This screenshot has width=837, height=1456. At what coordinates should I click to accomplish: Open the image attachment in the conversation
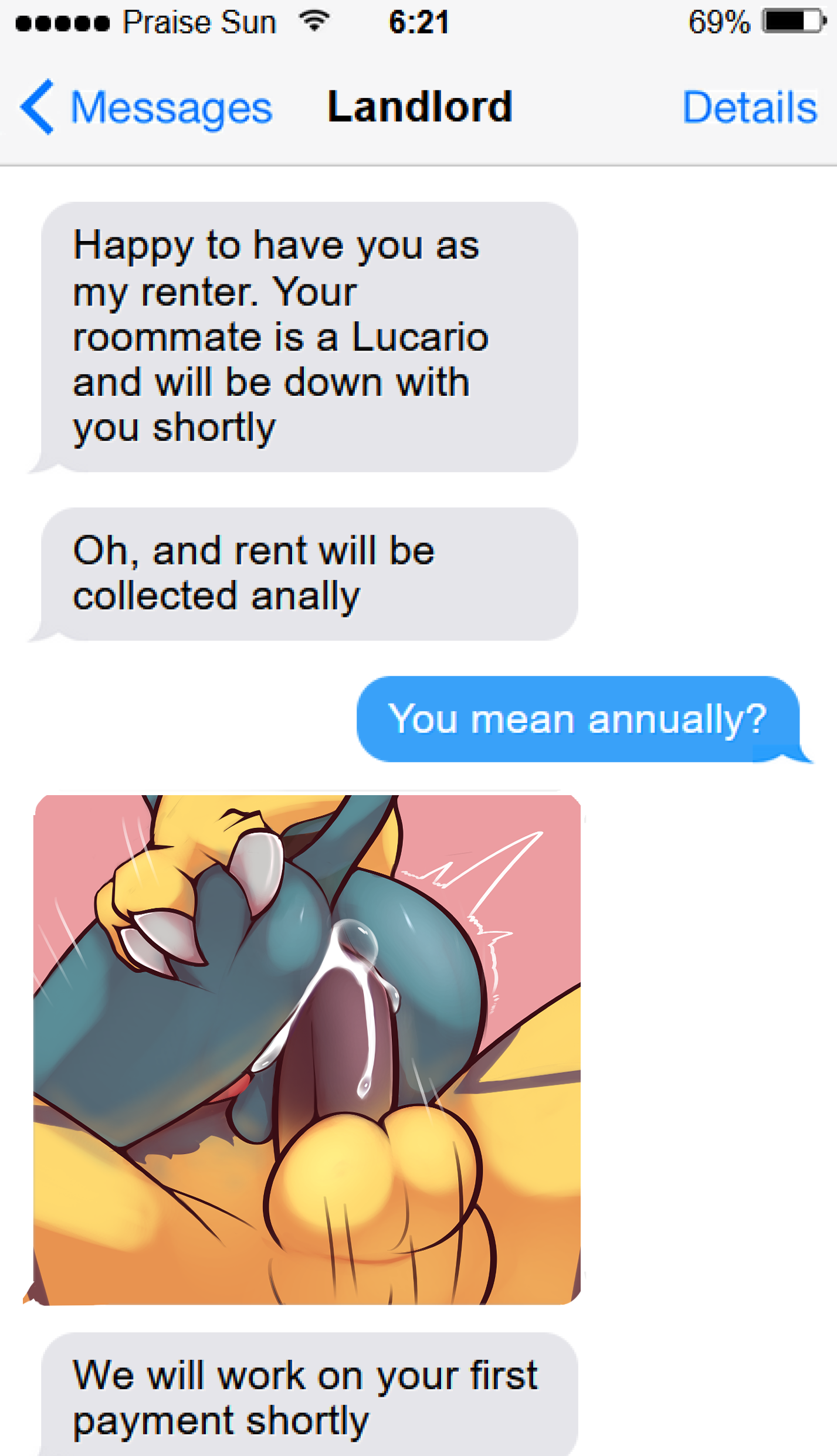click(307, 1050)
